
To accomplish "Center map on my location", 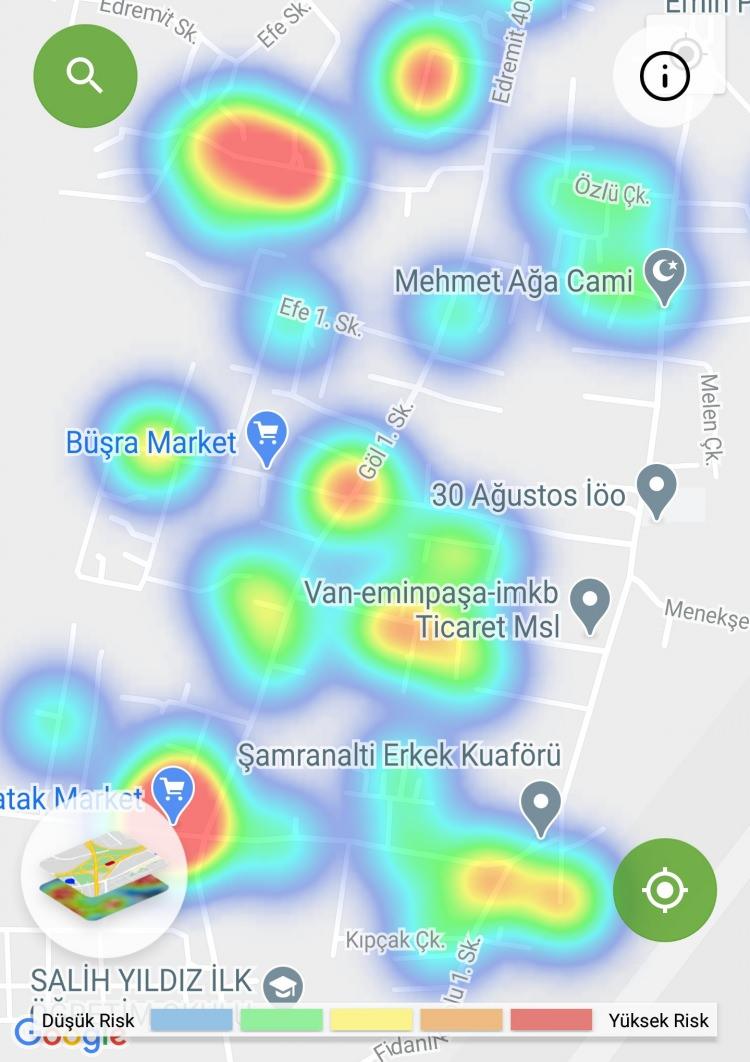I will [x=665, y=890].
